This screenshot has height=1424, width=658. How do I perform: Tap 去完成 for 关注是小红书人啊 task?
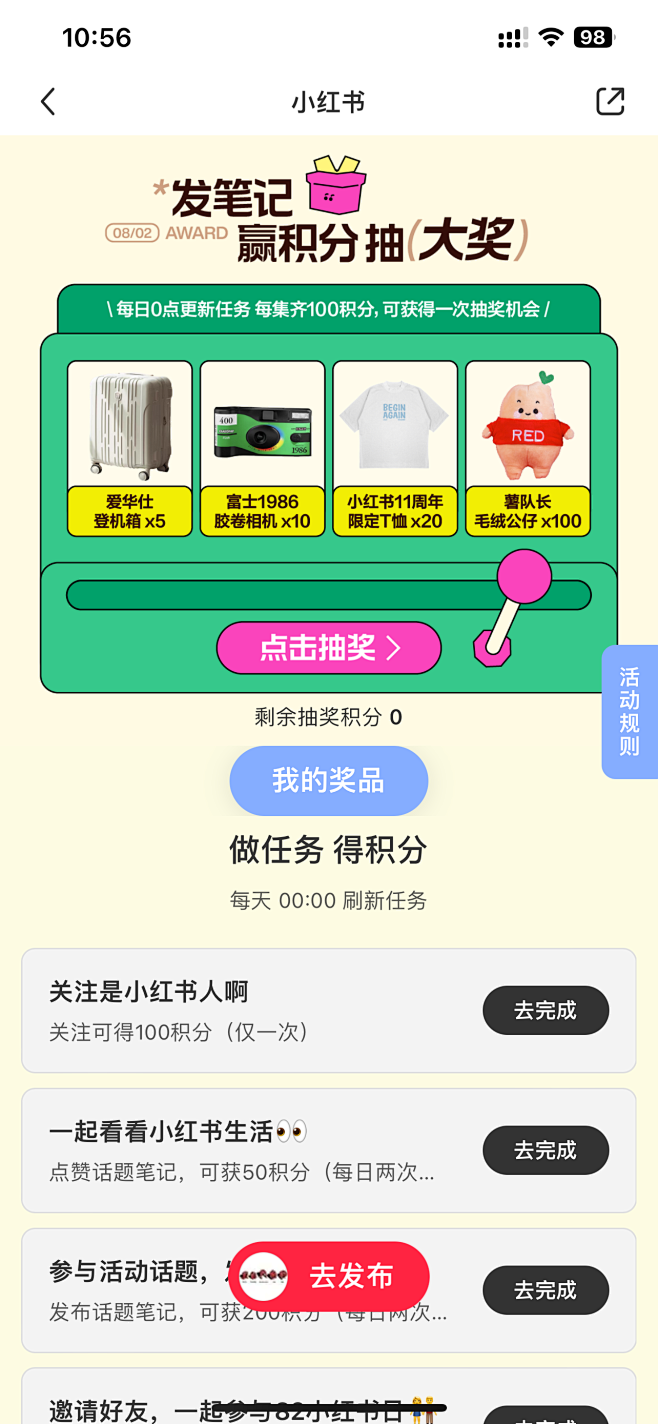545,1011
